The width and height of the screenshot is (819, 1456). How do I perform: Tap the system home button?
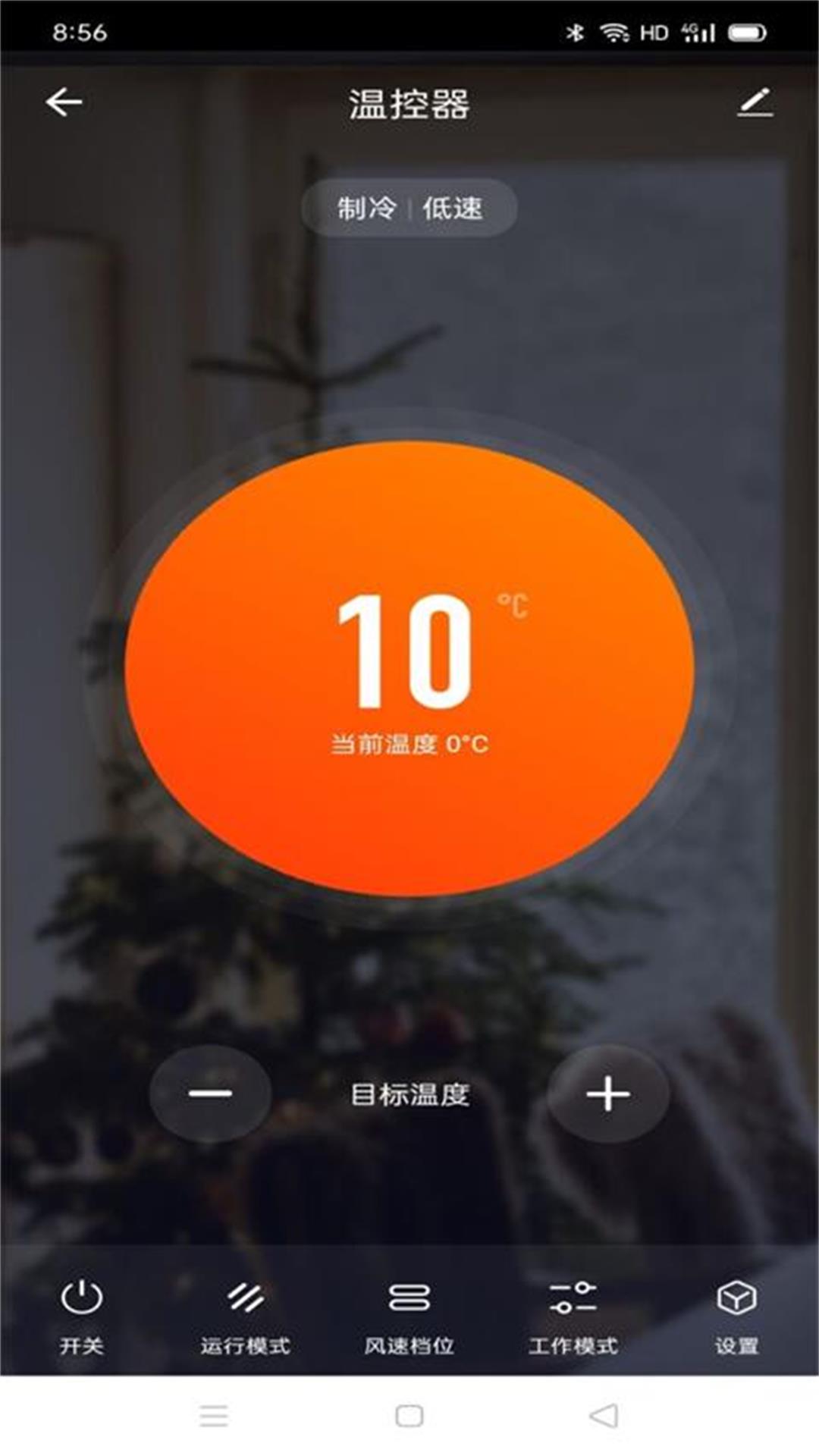[x=409, y=1416]
